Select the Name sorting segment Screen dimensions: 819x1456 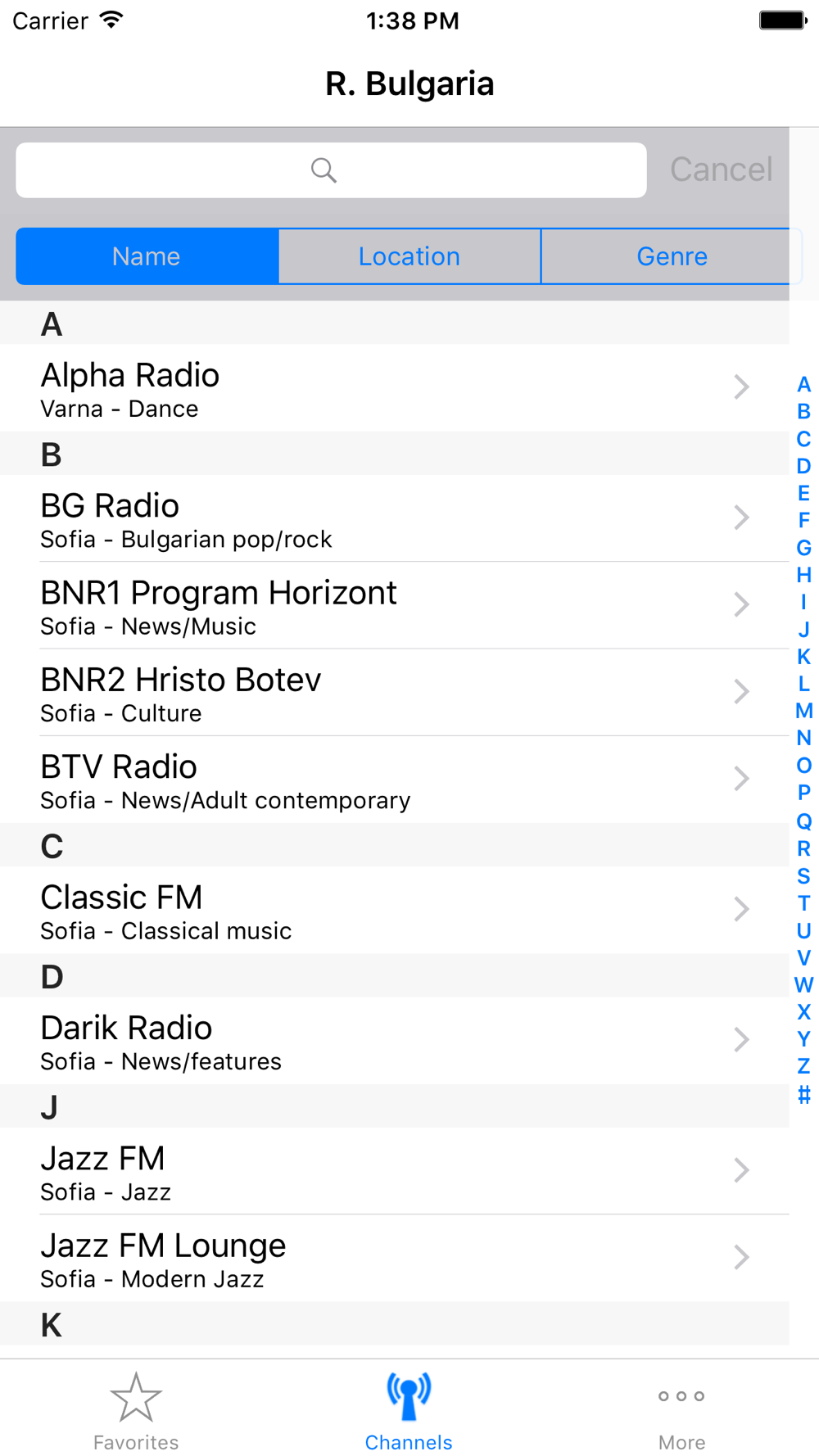(x=147, y=256)
